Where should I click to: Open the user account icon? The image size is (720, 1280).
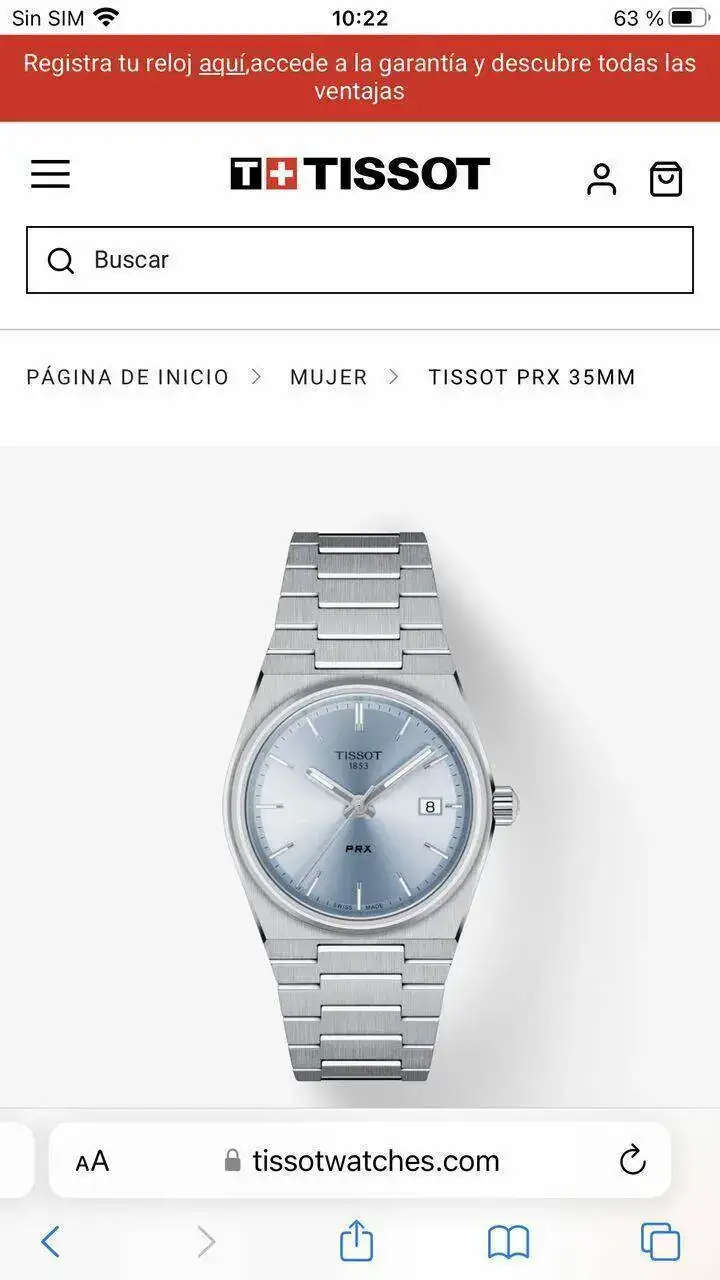(x=601, y=179)
